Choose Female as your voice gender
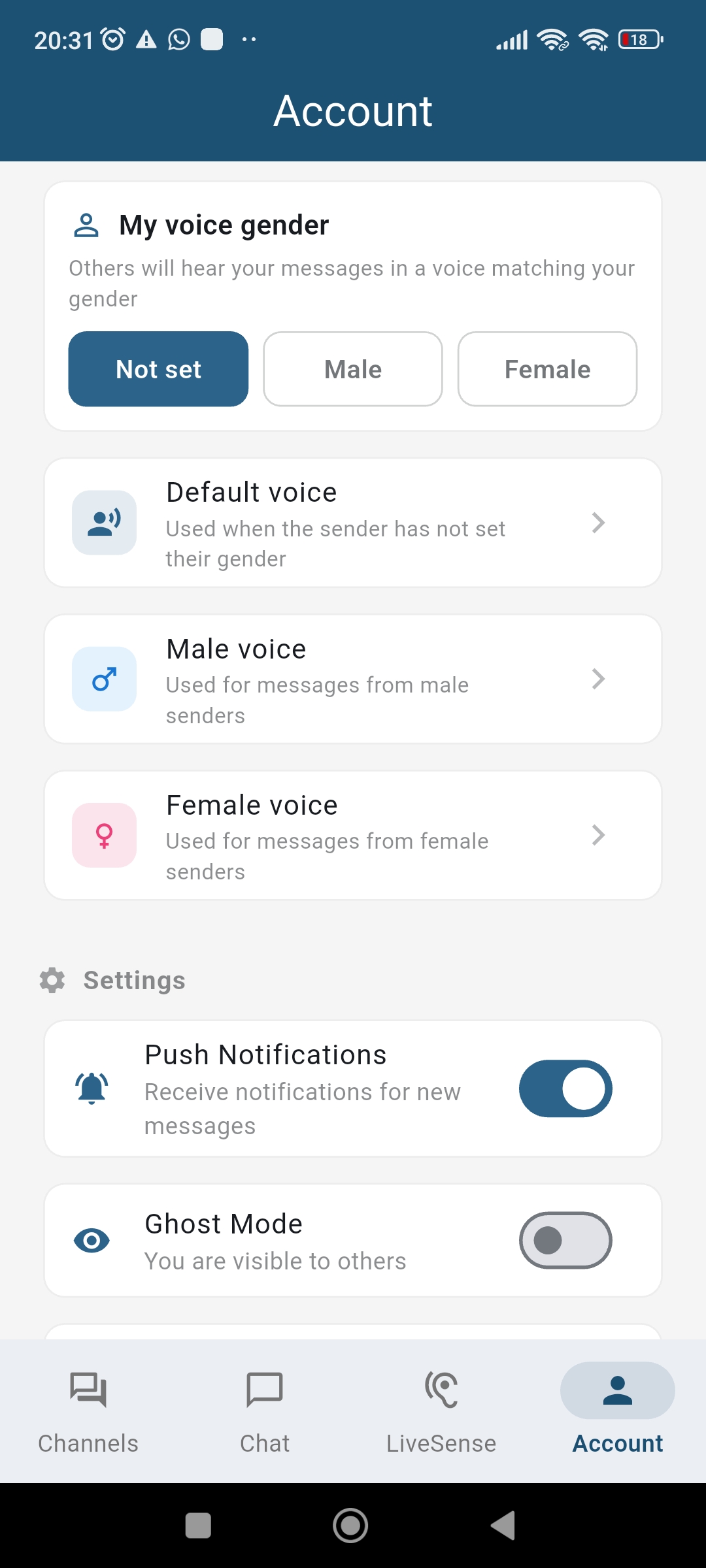 point(547,368)
